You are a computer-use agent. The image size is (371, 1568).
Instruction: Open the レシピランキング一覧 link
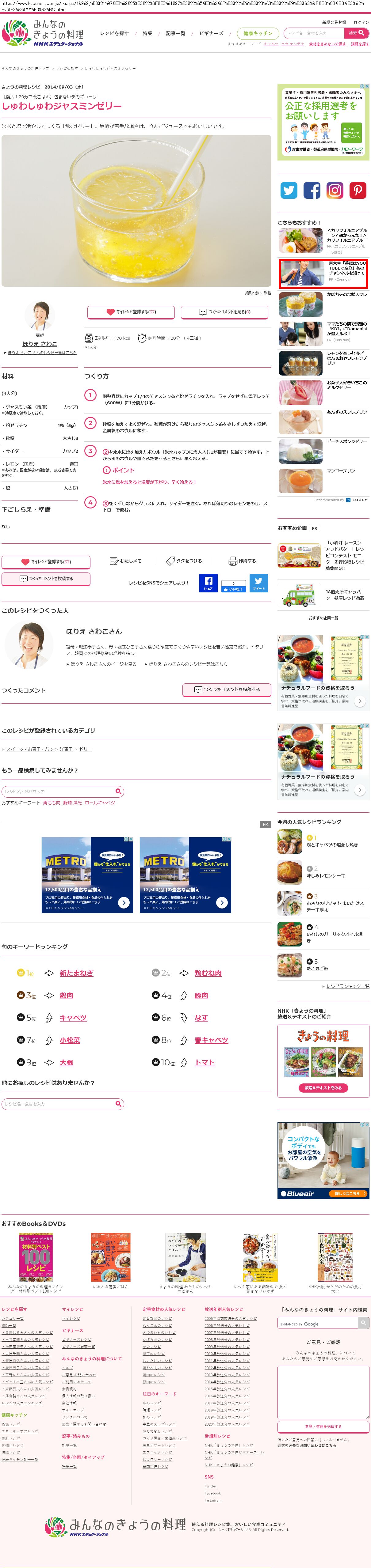tap(347, 985)
